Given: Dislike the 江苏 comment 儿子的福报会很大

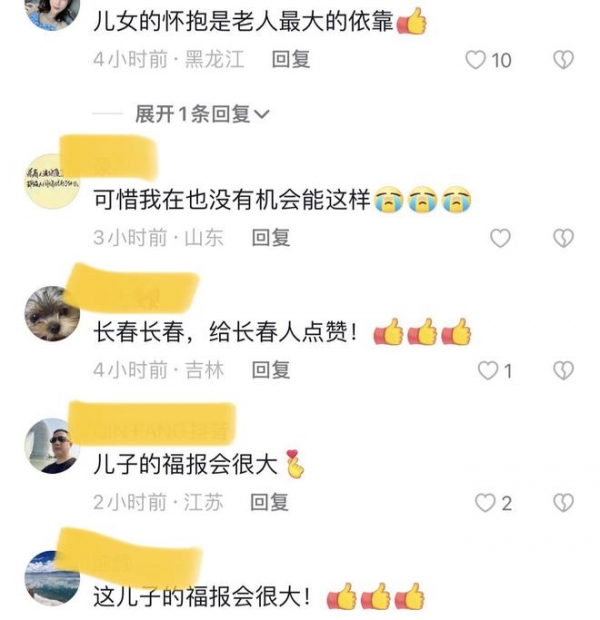Looking at the screenshot, I should [563, 503].
